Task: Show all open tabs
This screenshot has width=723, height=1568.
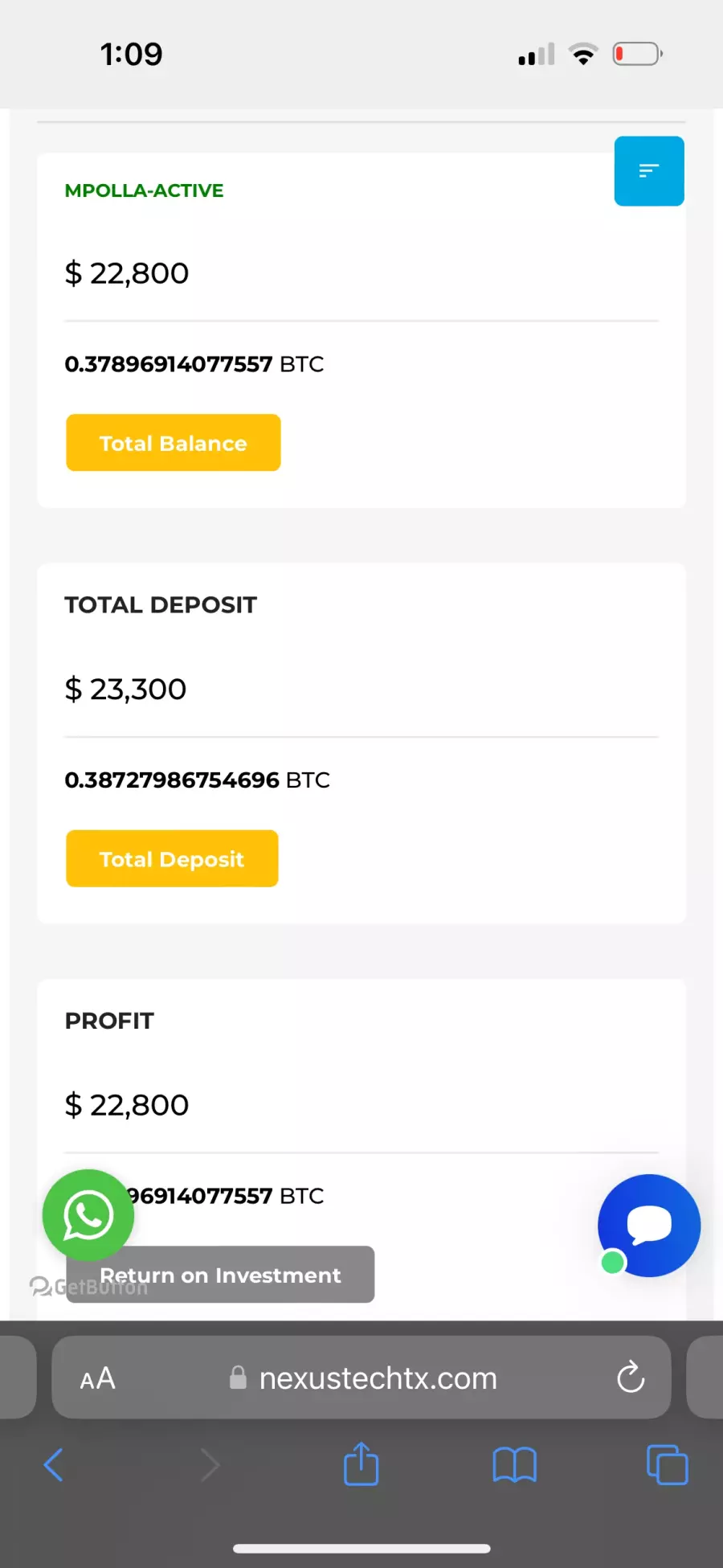Action: tap(668, 1464)
